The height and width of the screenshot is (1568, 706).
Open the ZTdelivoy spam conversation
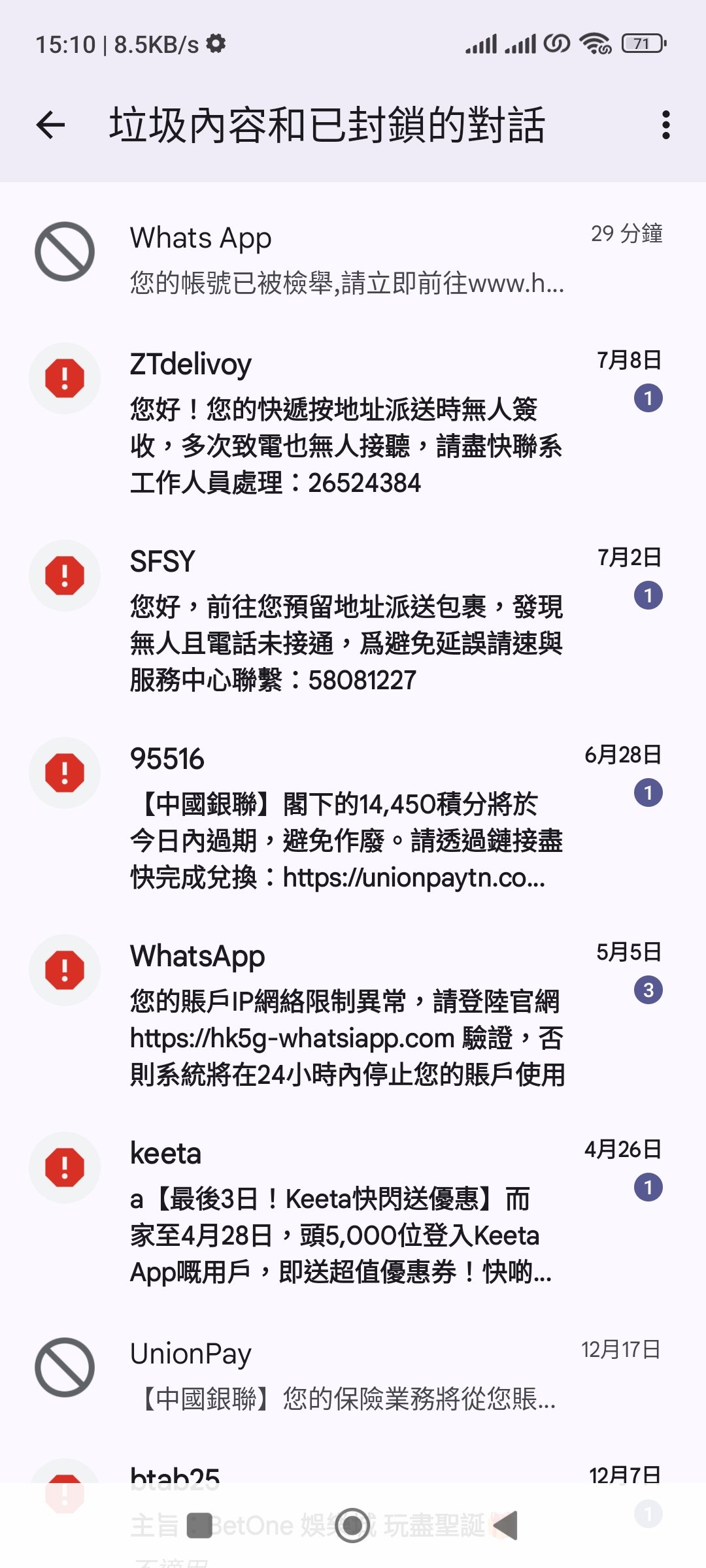coord(353,422)
